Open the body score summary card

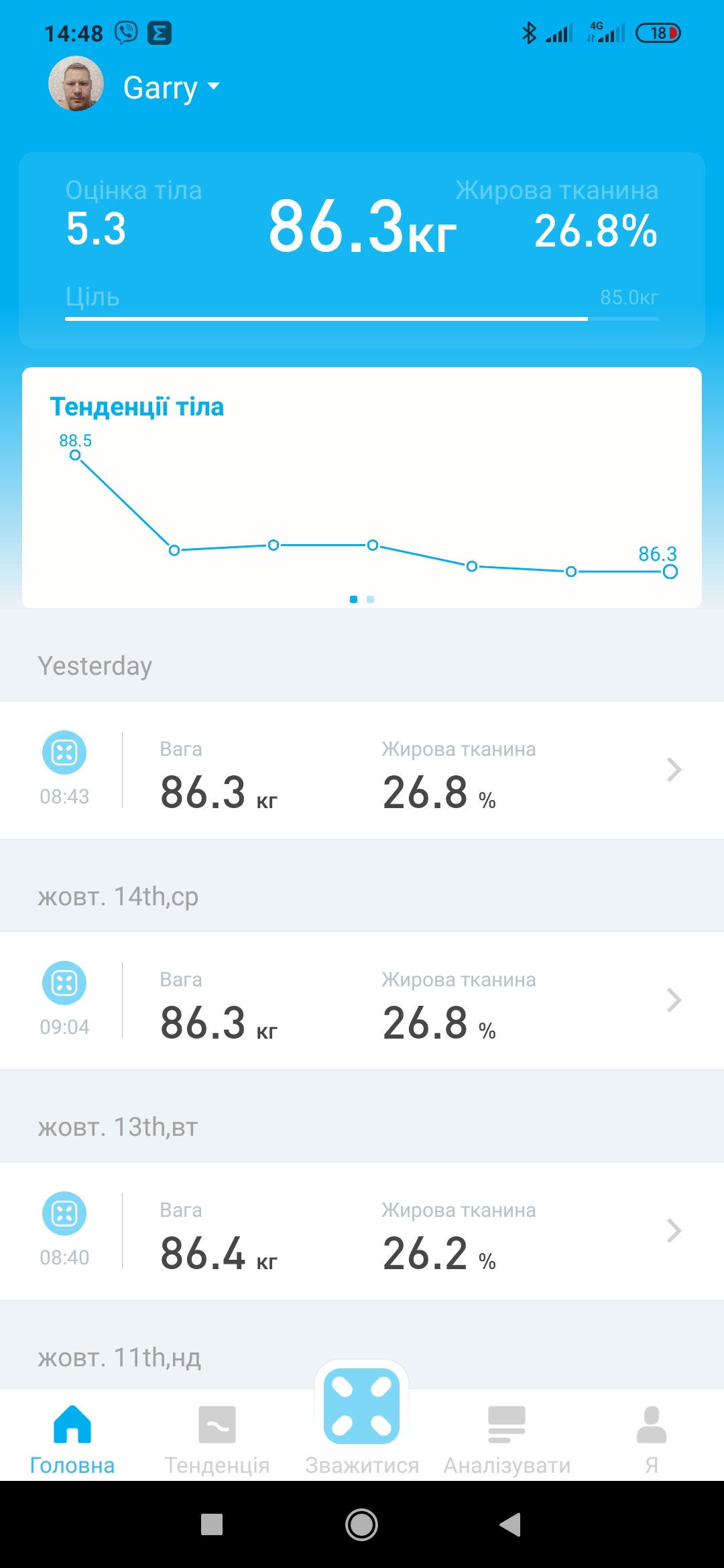pyautogui.click(x=362, y=249)
